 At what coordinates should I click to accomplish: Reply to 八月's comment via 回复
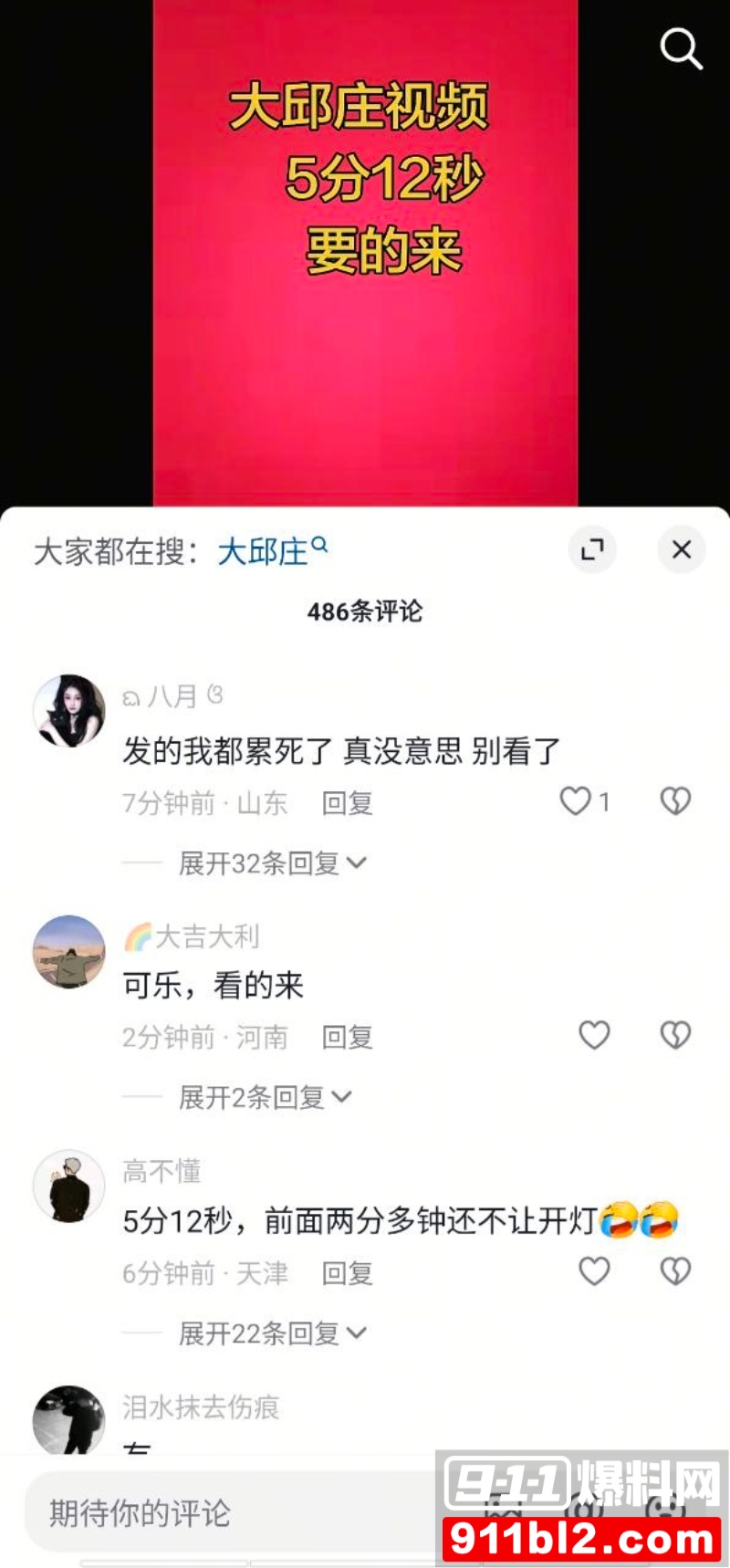345,803
